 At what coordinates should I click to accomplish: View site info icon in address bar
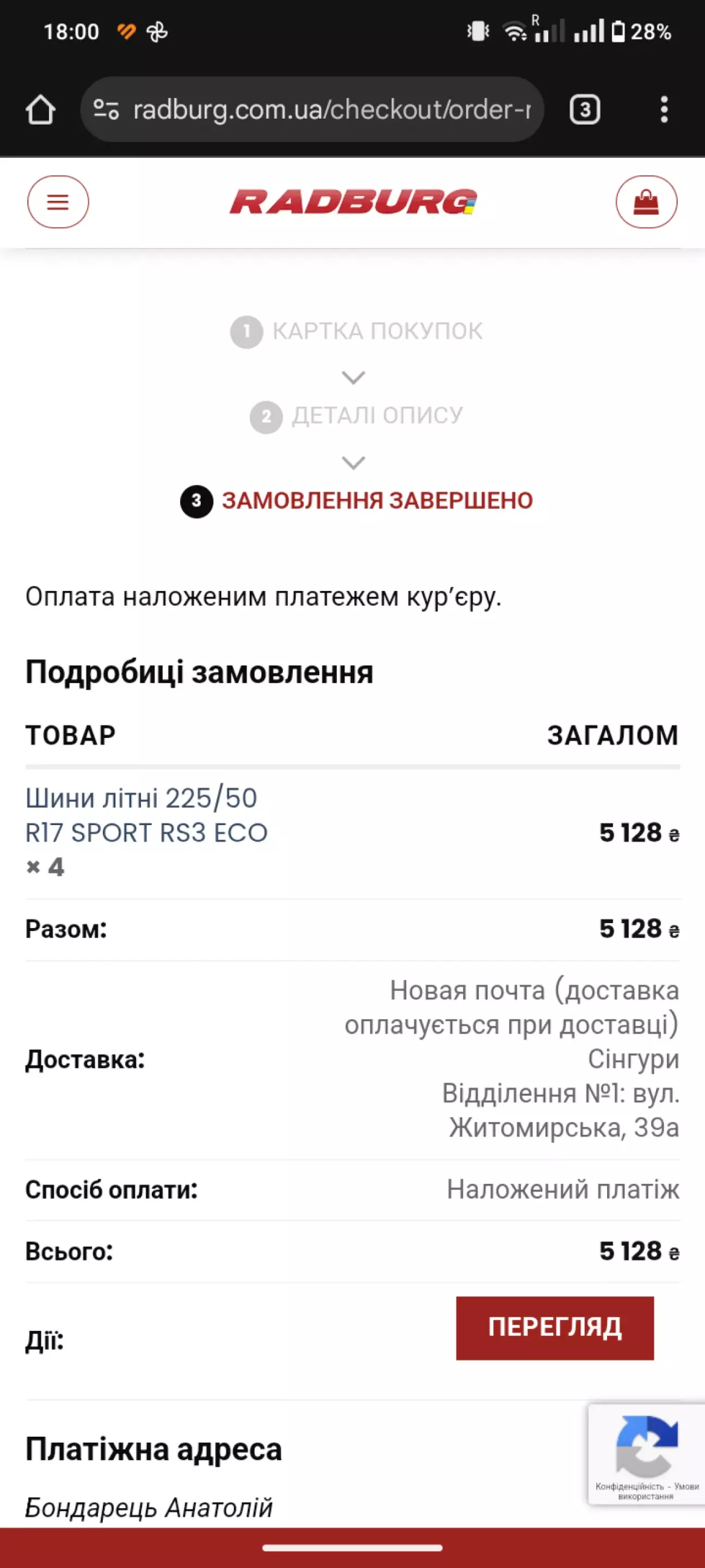(106, 109)
